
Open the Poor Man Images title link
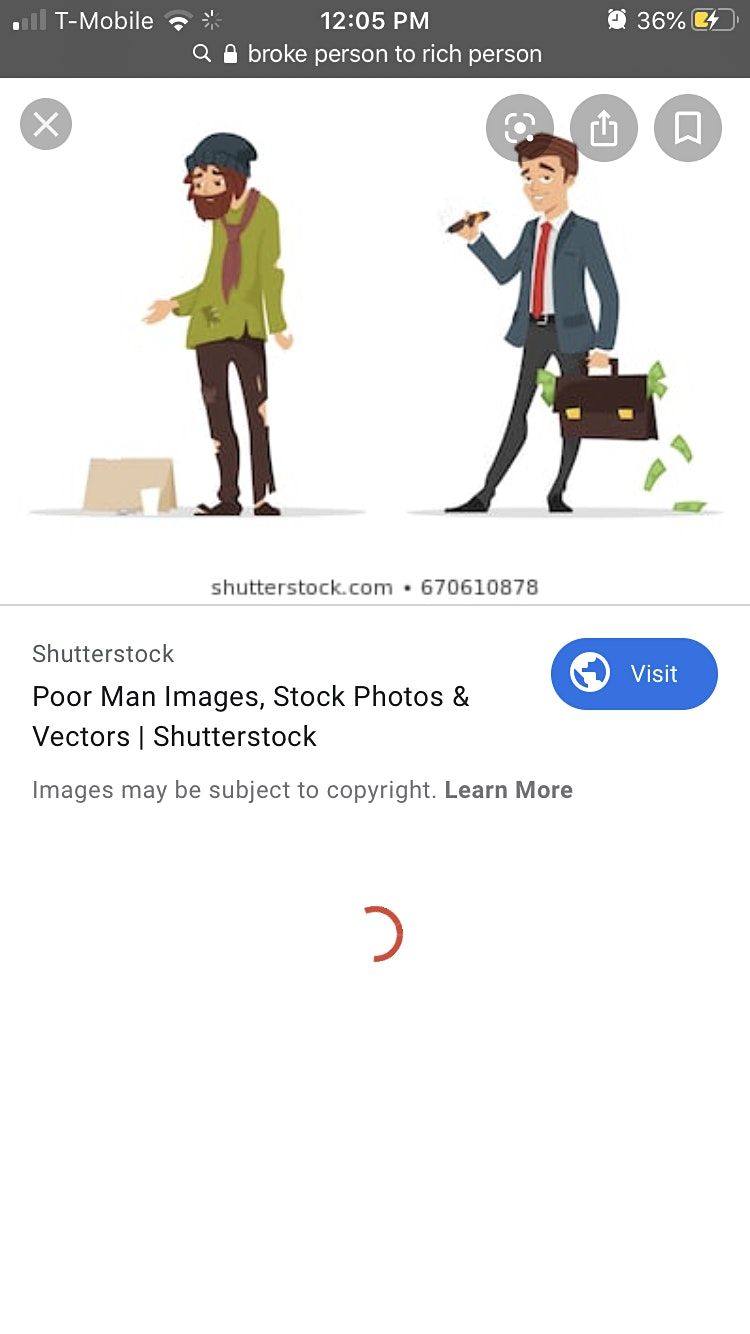point(250,716)
